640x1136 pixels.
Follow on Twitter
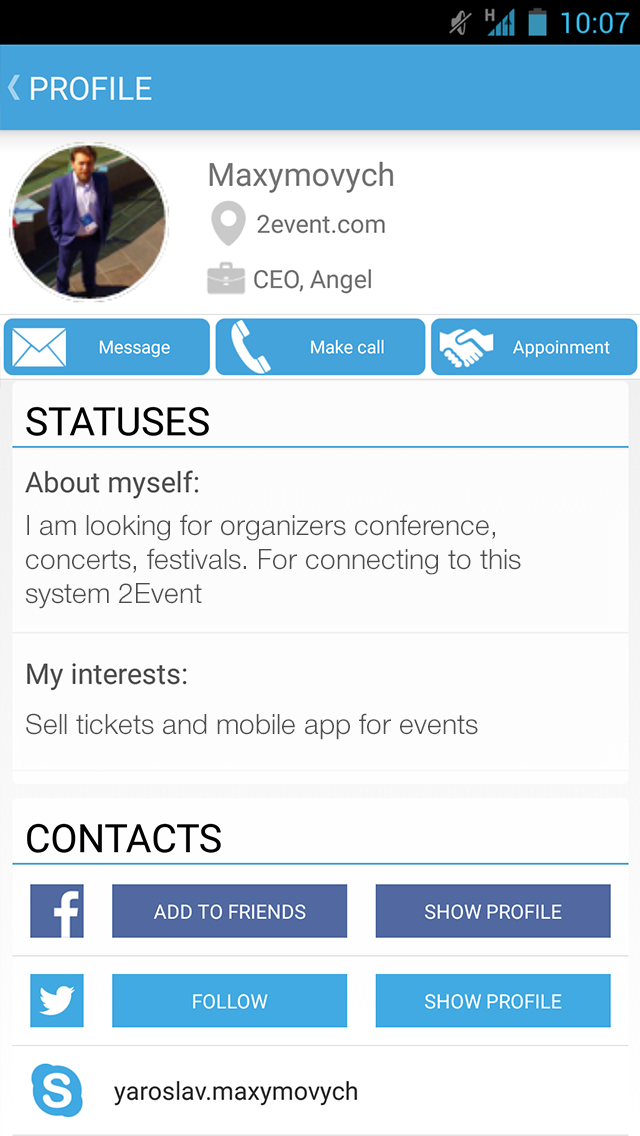pyautogui.click(x=229, y=1001)
